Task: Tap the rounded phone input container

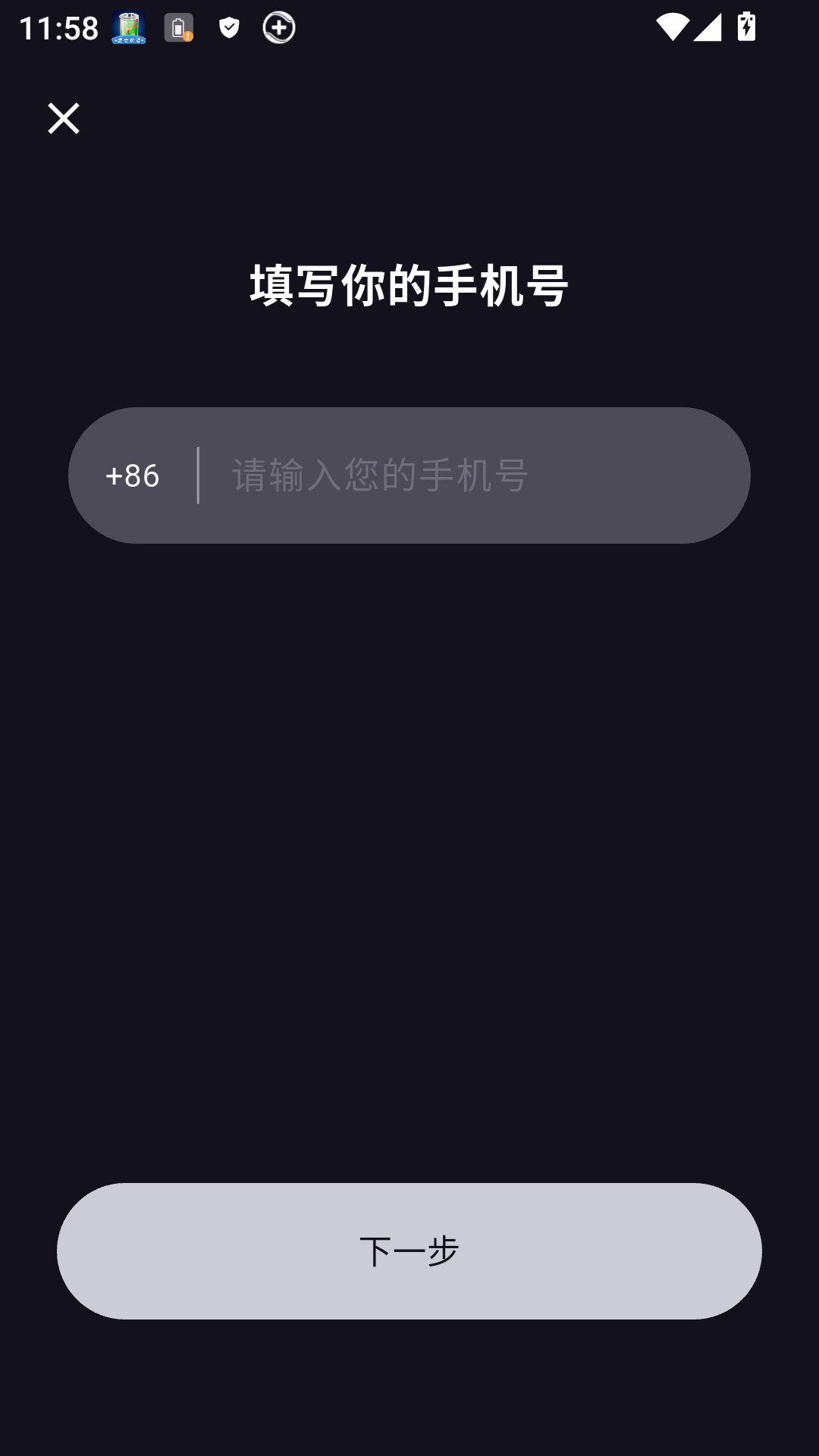Action: point(409,475)
